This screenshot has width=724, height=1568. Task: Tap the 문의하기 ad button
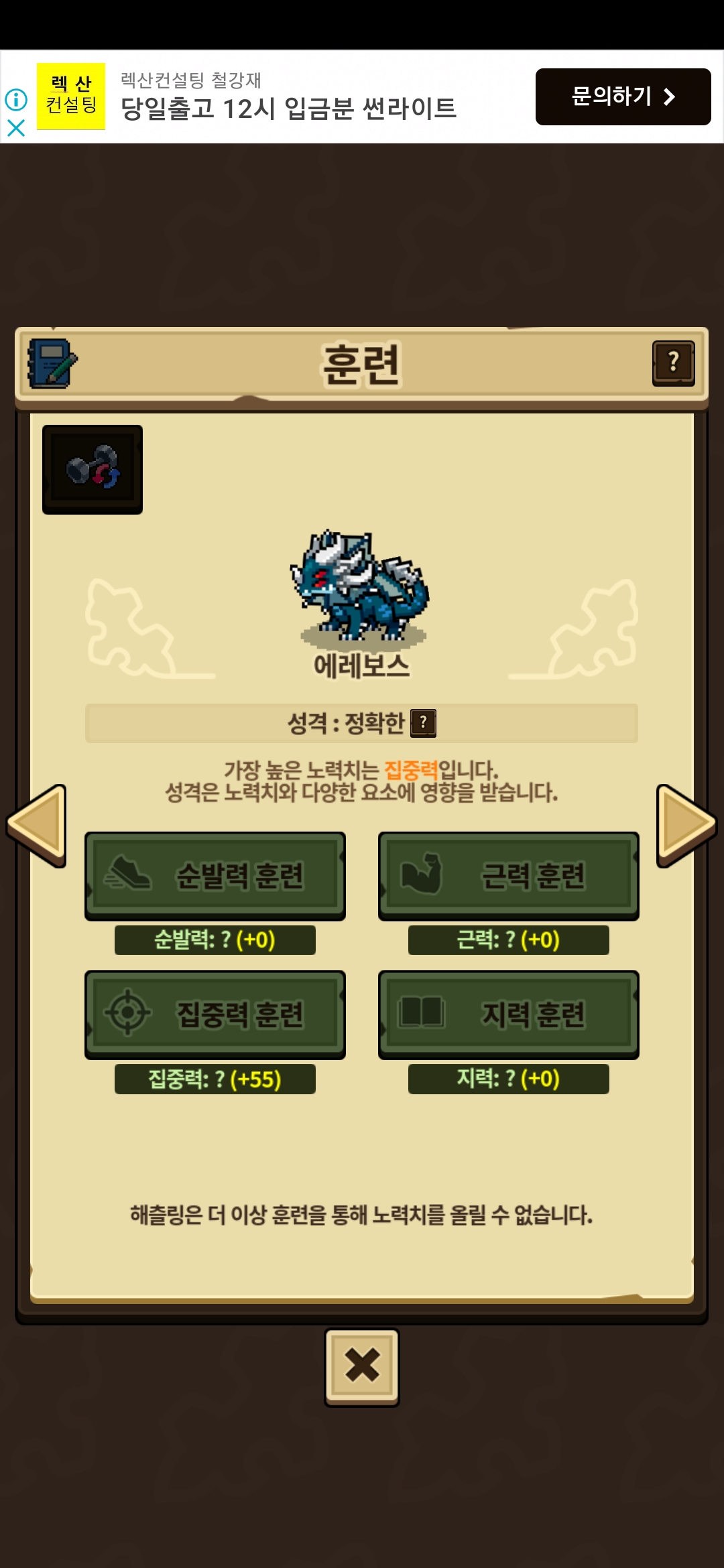(x=623, y=96)
